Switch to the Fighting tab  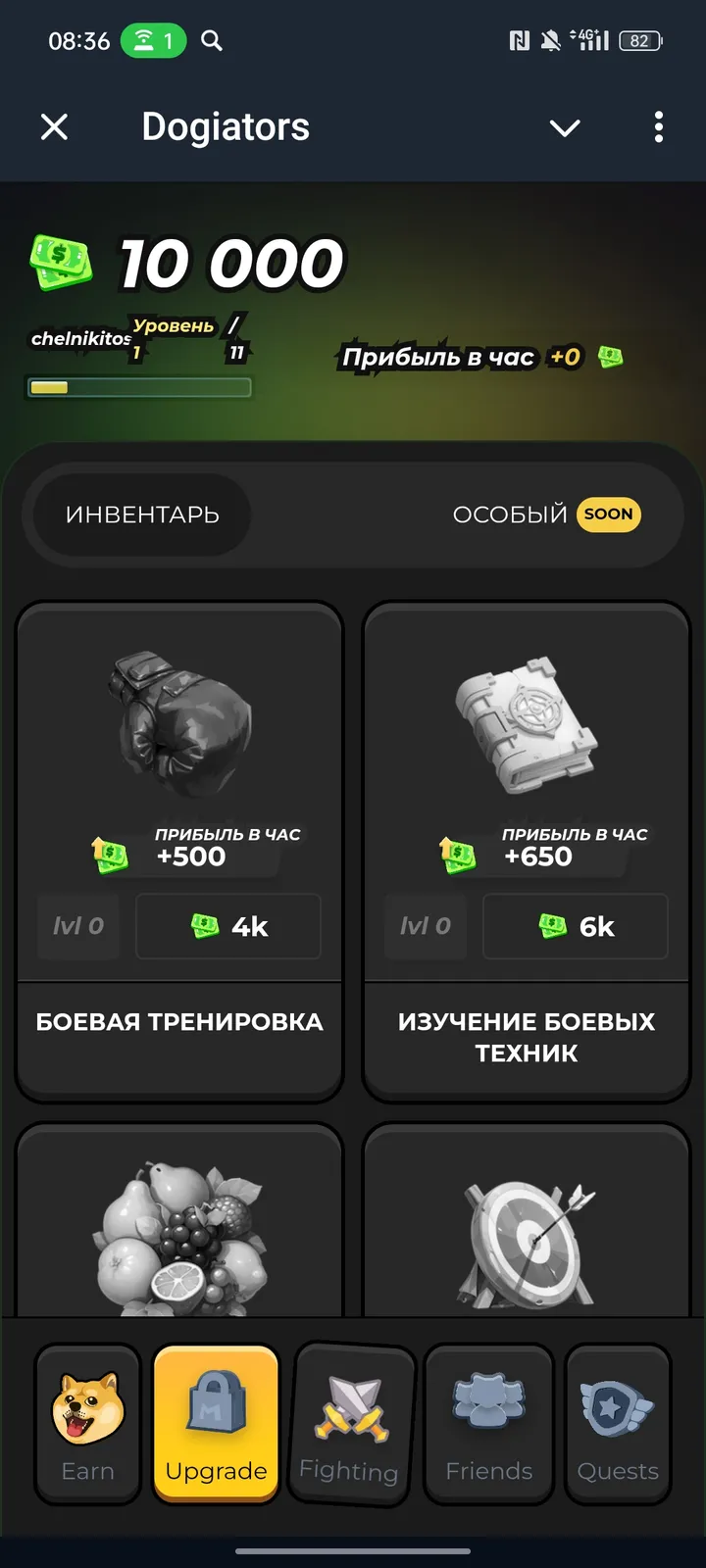(x=349, y=1424)
